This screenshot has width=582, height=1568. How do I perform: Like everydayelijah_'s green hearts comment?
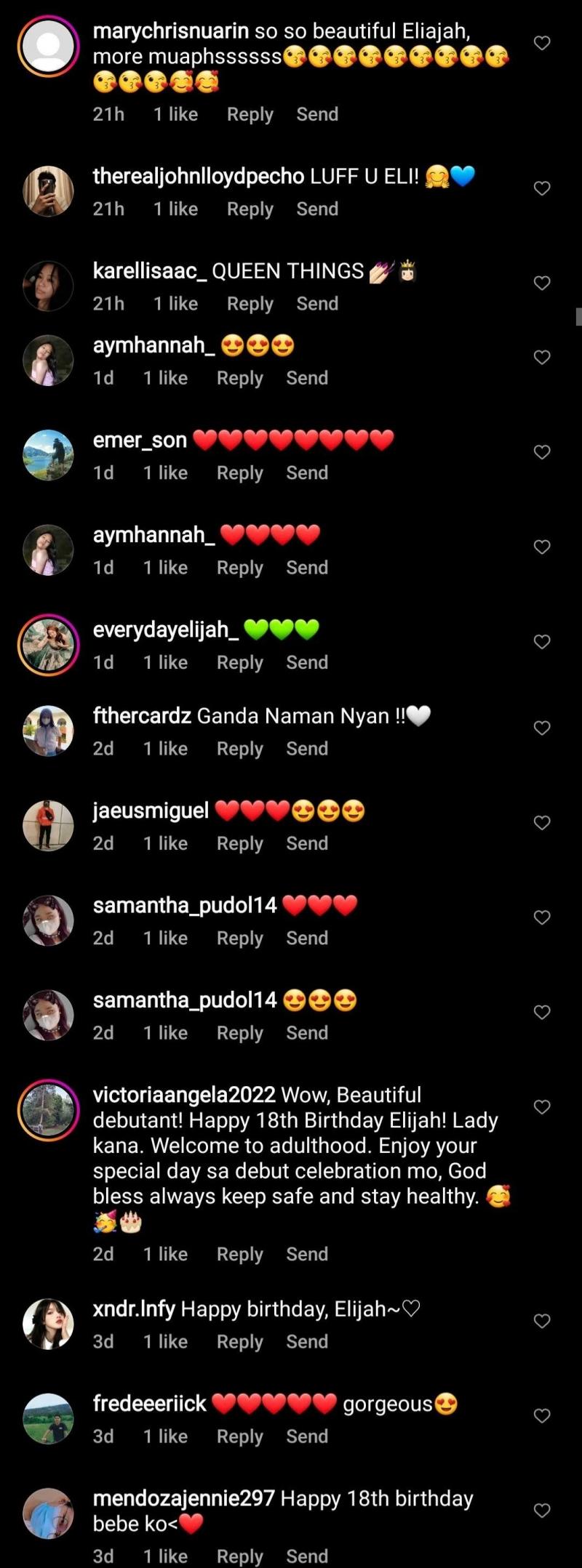coord(542,642)
